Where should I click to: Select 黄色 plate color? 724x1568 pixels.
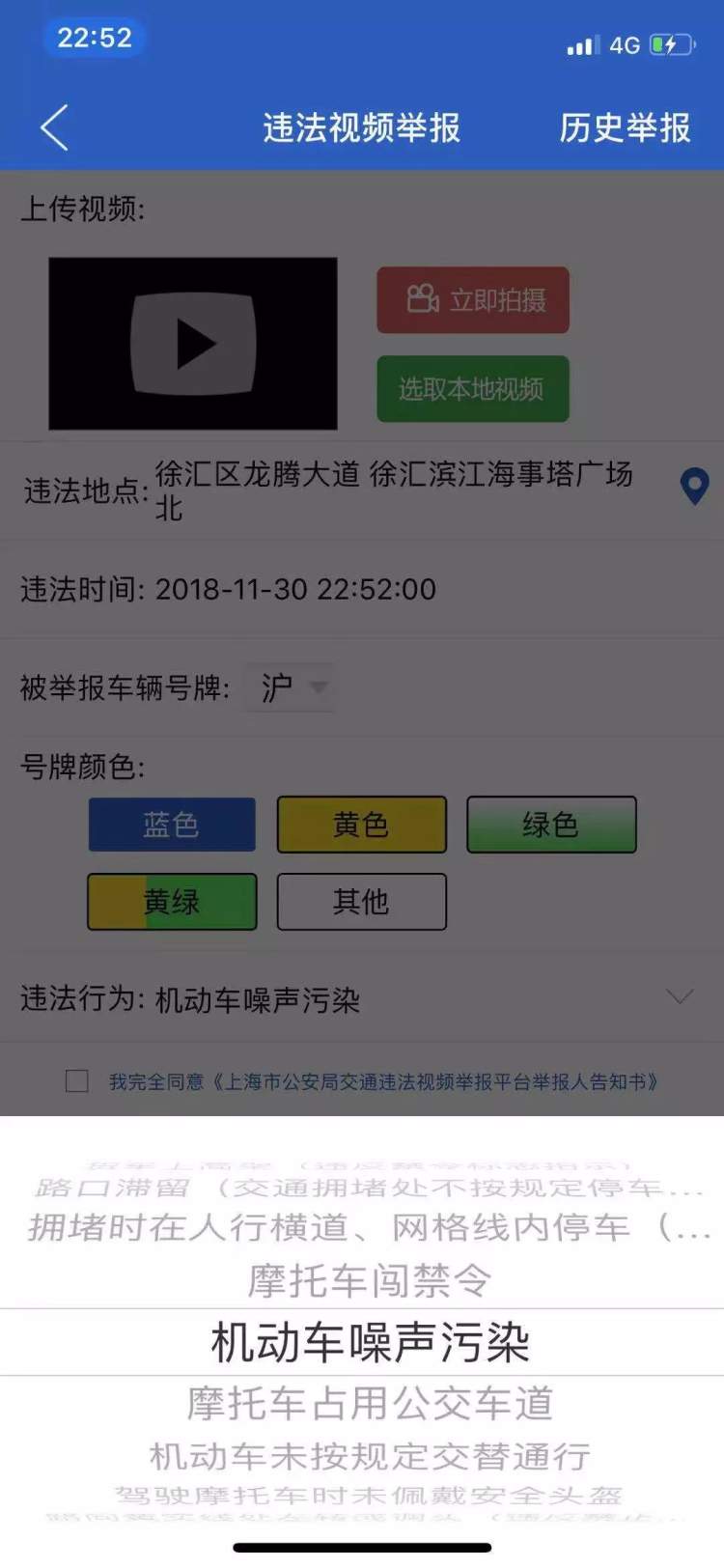362,825
